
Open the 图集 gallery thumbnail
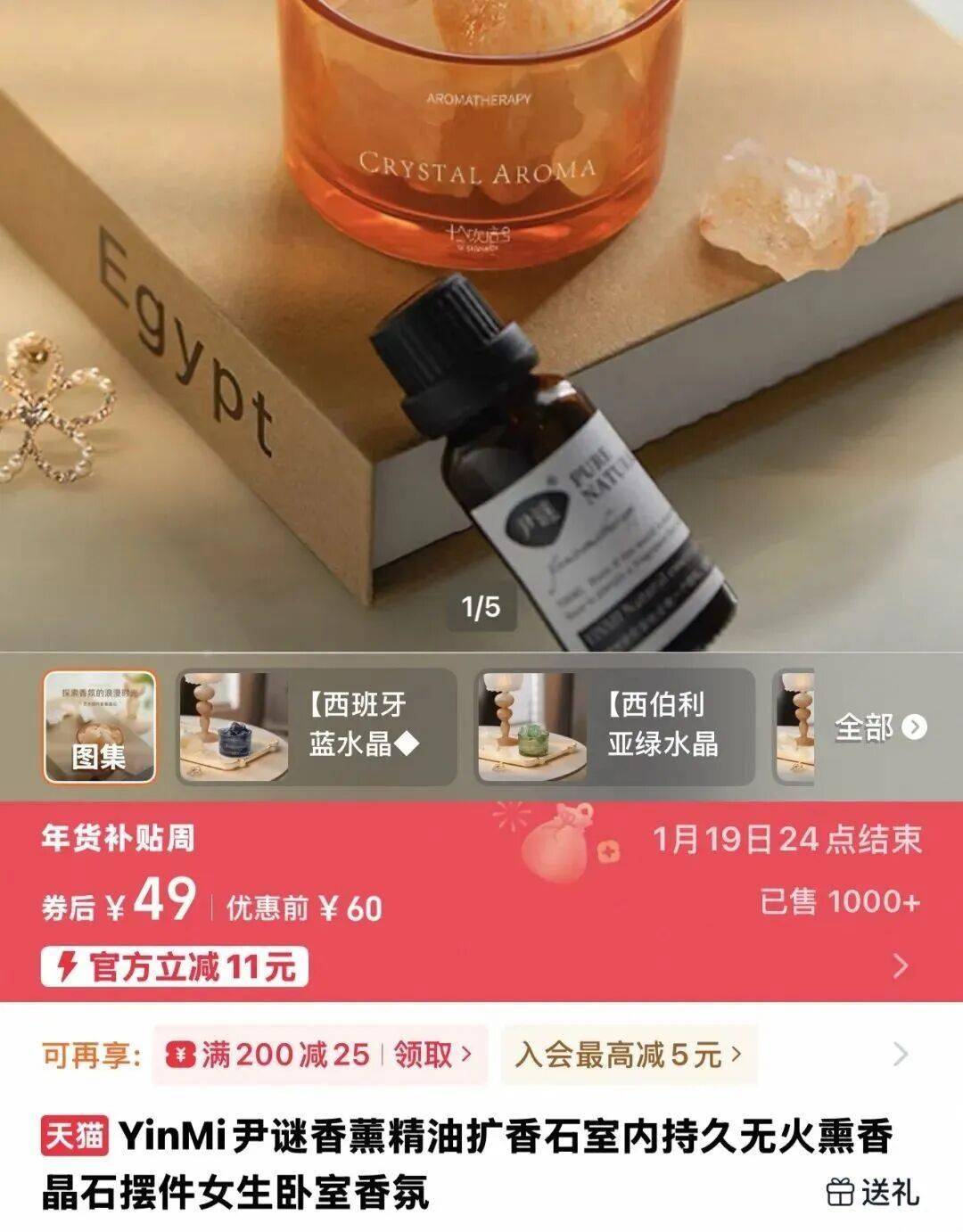click(100, 727)
